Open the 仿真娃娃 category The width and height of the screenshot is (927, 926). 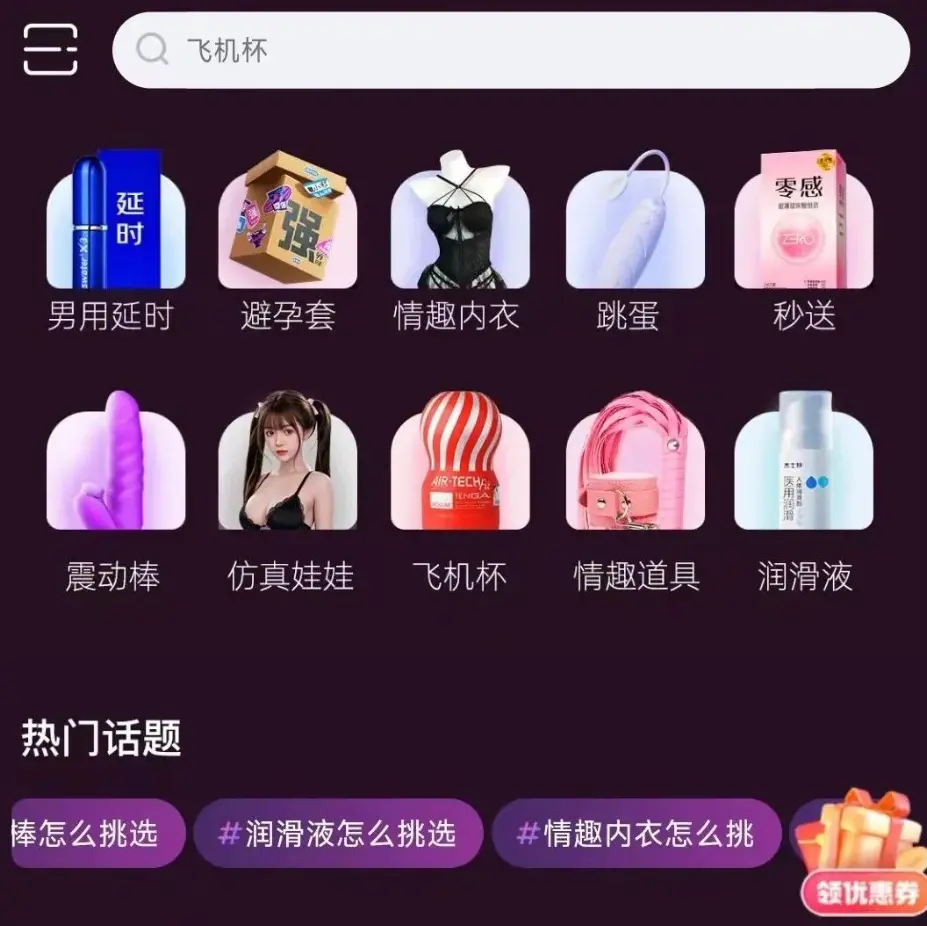(x=289, y=490)
